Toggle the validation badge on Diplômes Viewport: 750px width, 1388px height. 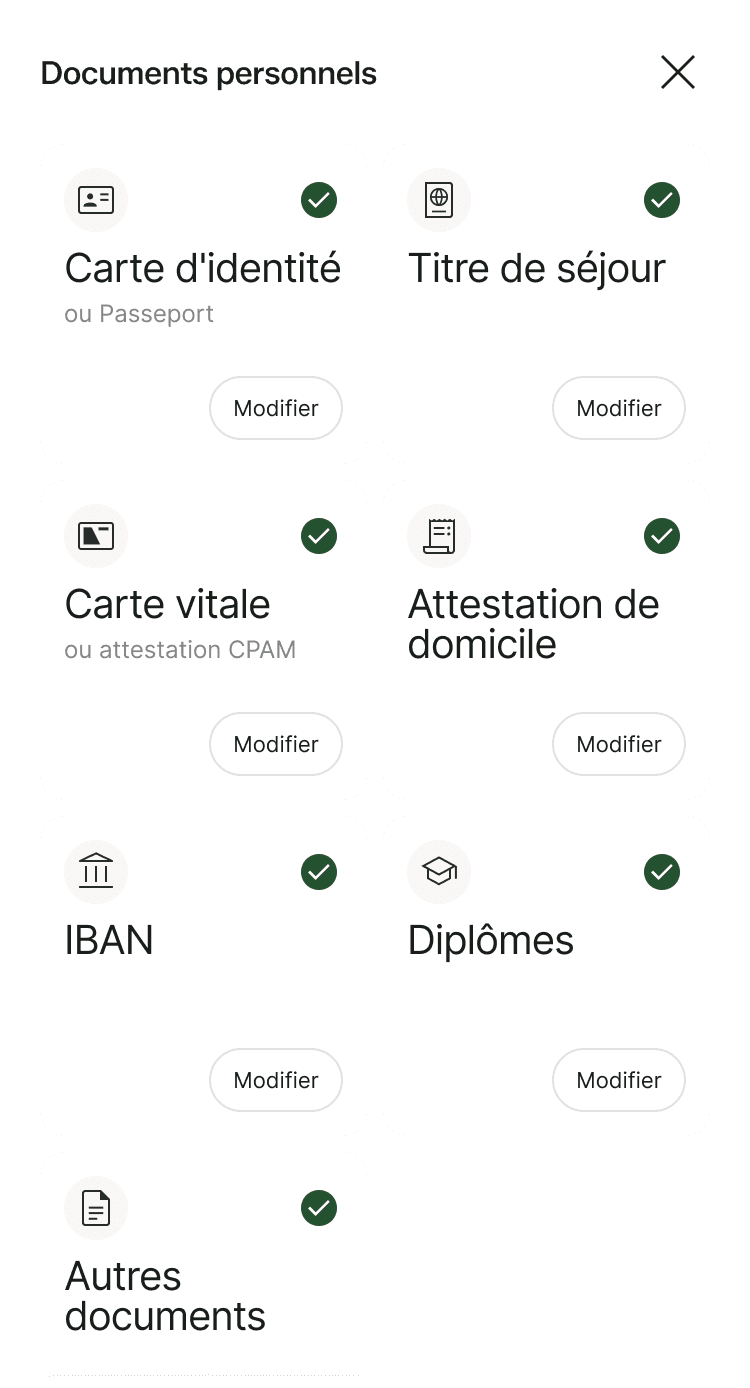pos(662,872)
